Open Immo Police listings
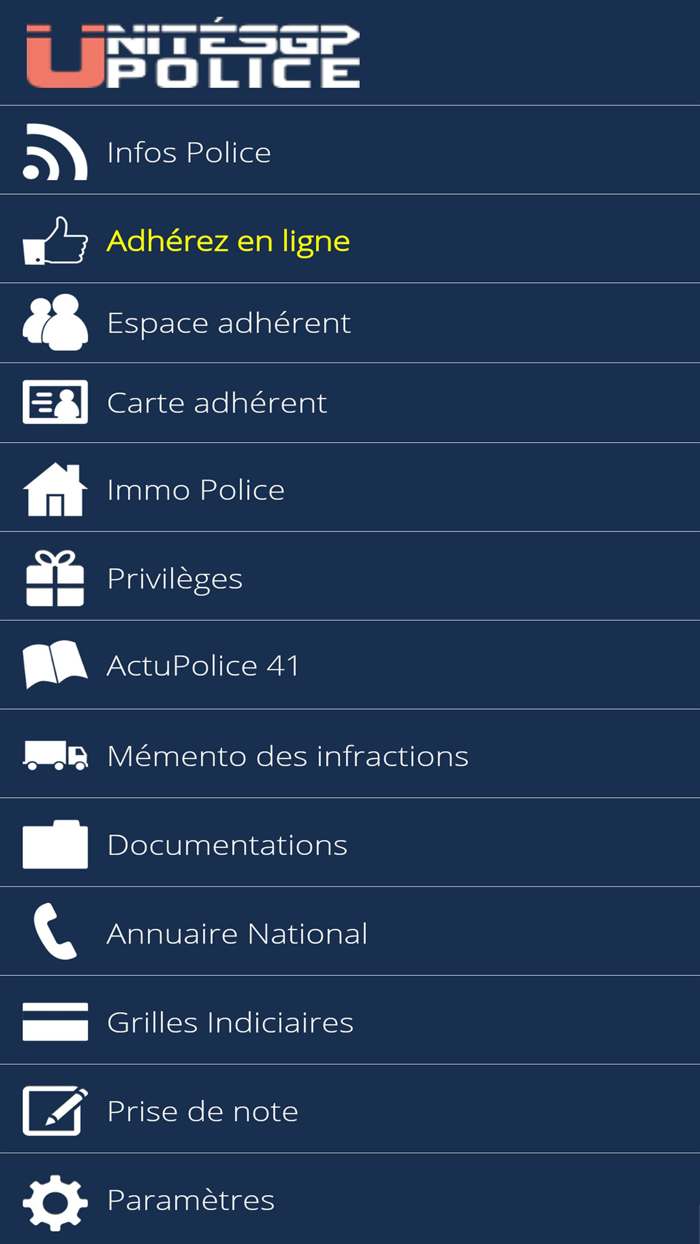The image size is (700, 1244). [x=196, y=490]
